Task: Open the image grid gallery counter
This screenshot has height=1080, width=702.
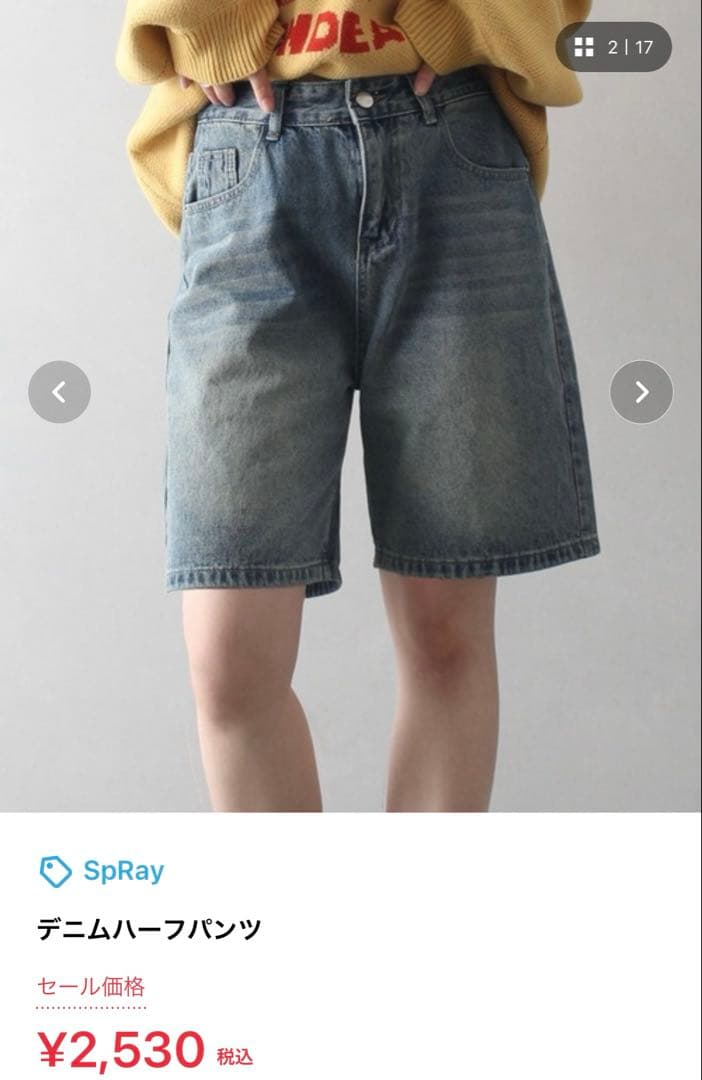Action: [x=613, y=47]
